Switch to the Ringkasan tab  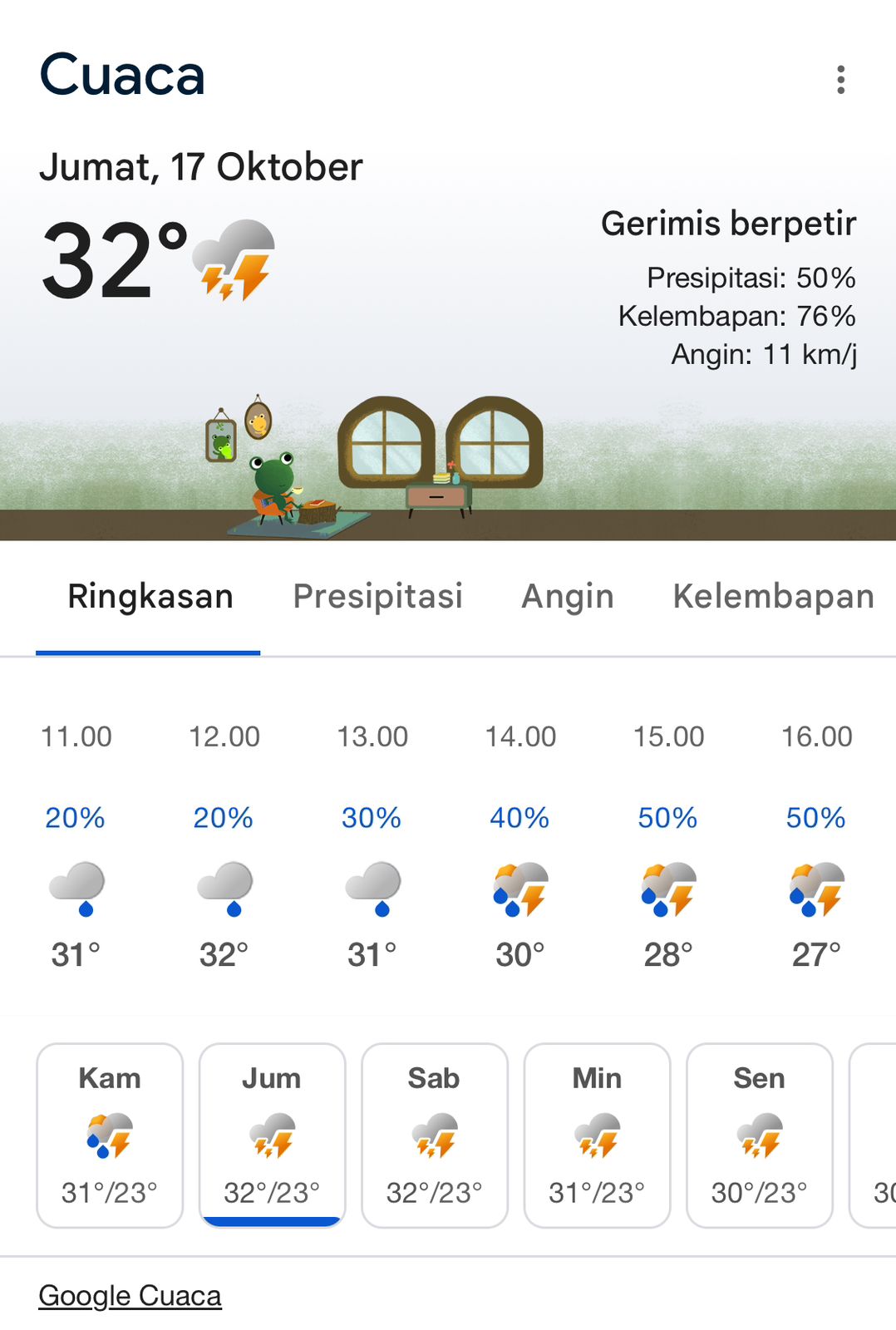coord(150,597)
